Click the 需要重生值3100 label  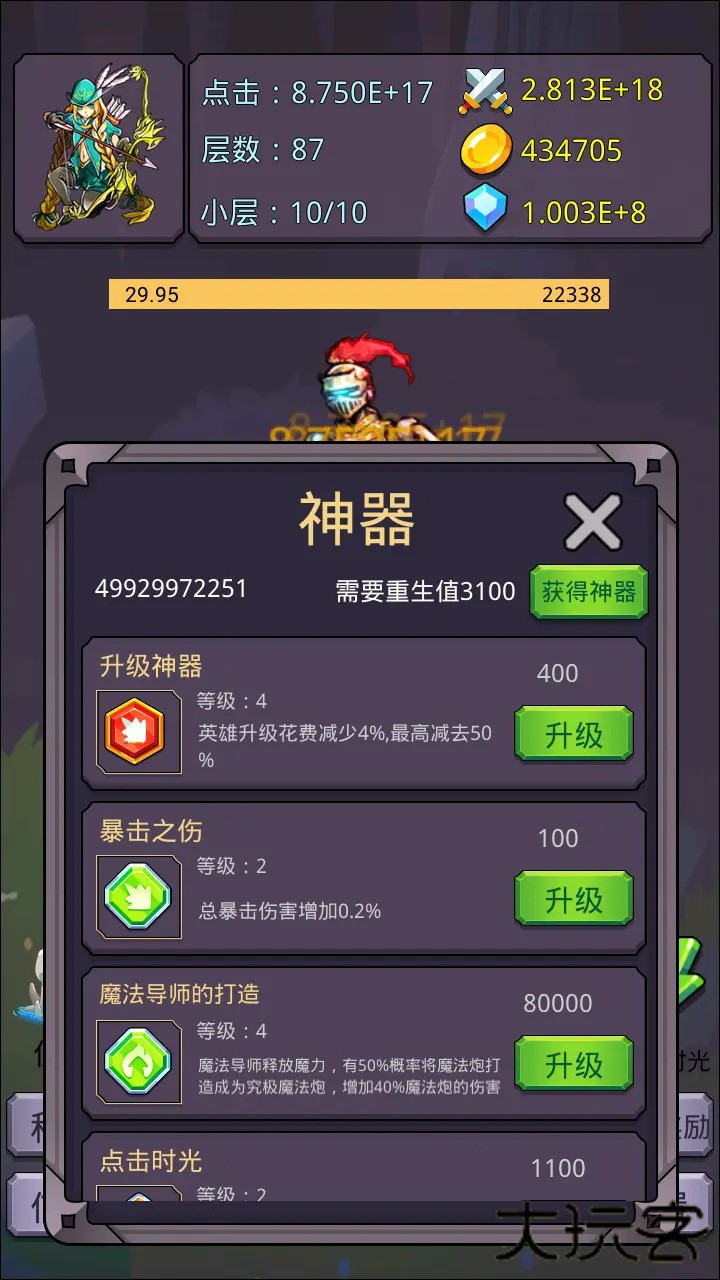pyautogui.click(x=424, y=591)
